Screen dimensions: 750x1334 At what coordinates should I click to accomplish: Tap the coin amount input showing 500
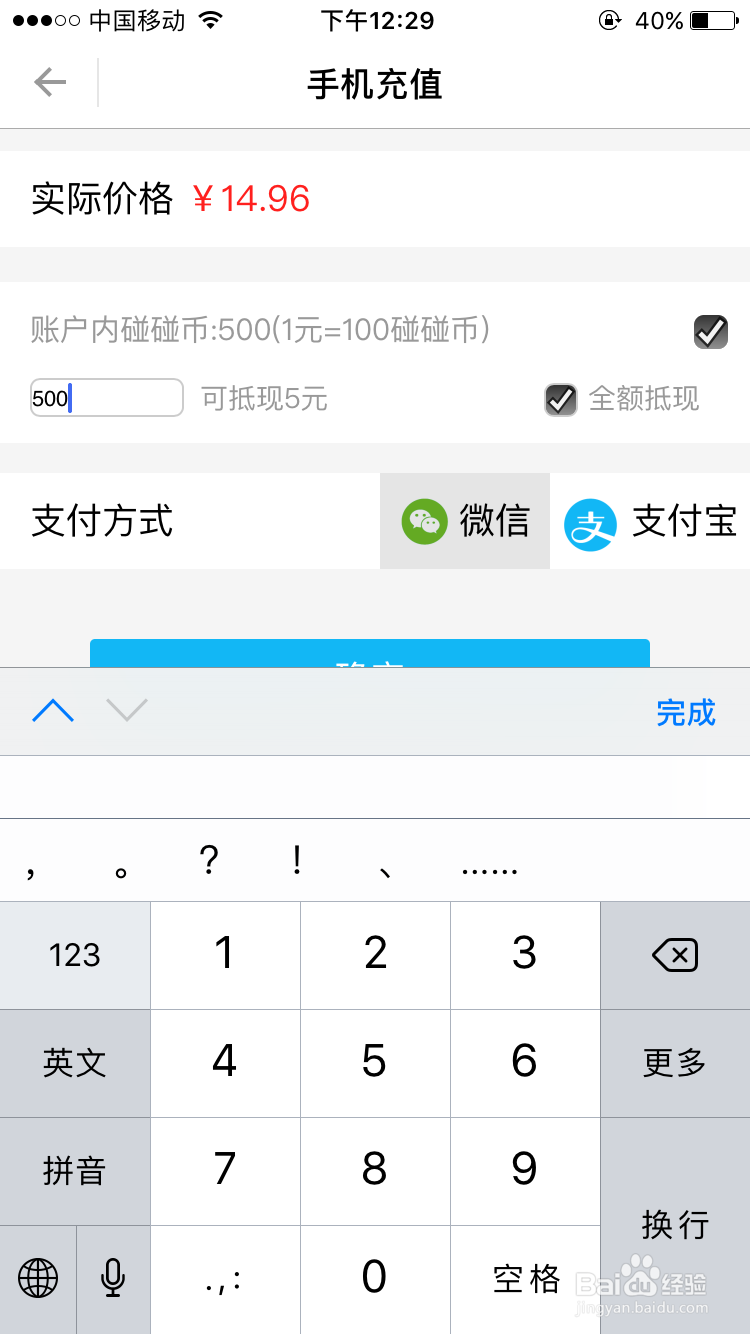[106, 399]
